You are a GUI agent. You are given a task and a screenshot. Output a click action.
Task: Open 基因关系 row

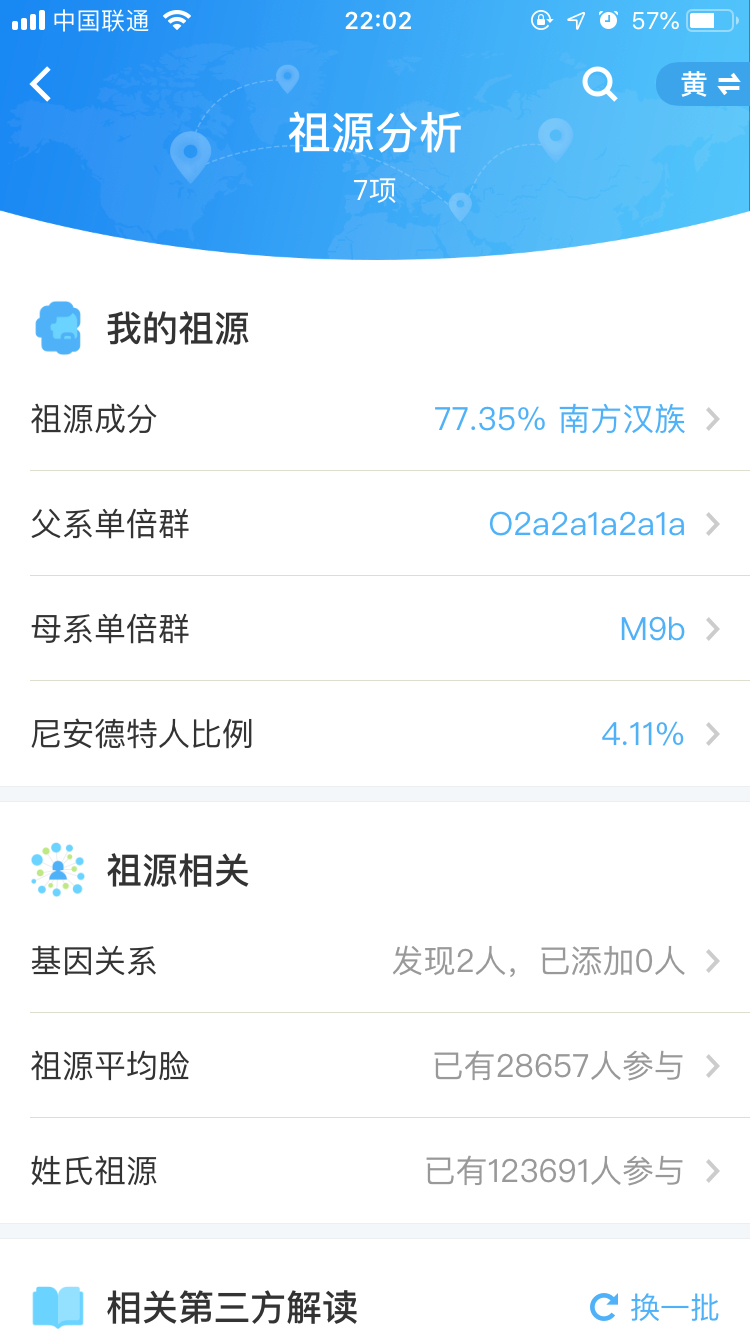(375, 962)
